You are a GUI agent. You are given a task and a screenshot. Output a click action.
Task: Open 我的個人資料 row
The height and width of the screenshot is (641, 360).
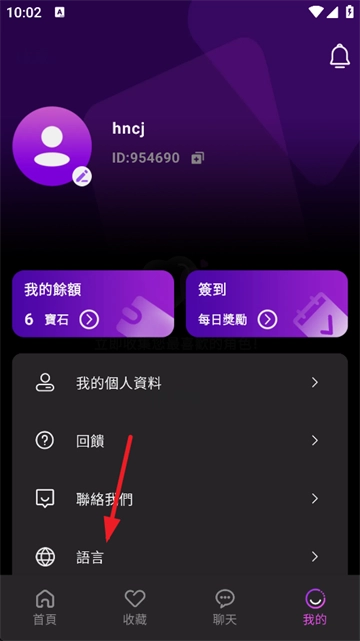tap(180, 383)
